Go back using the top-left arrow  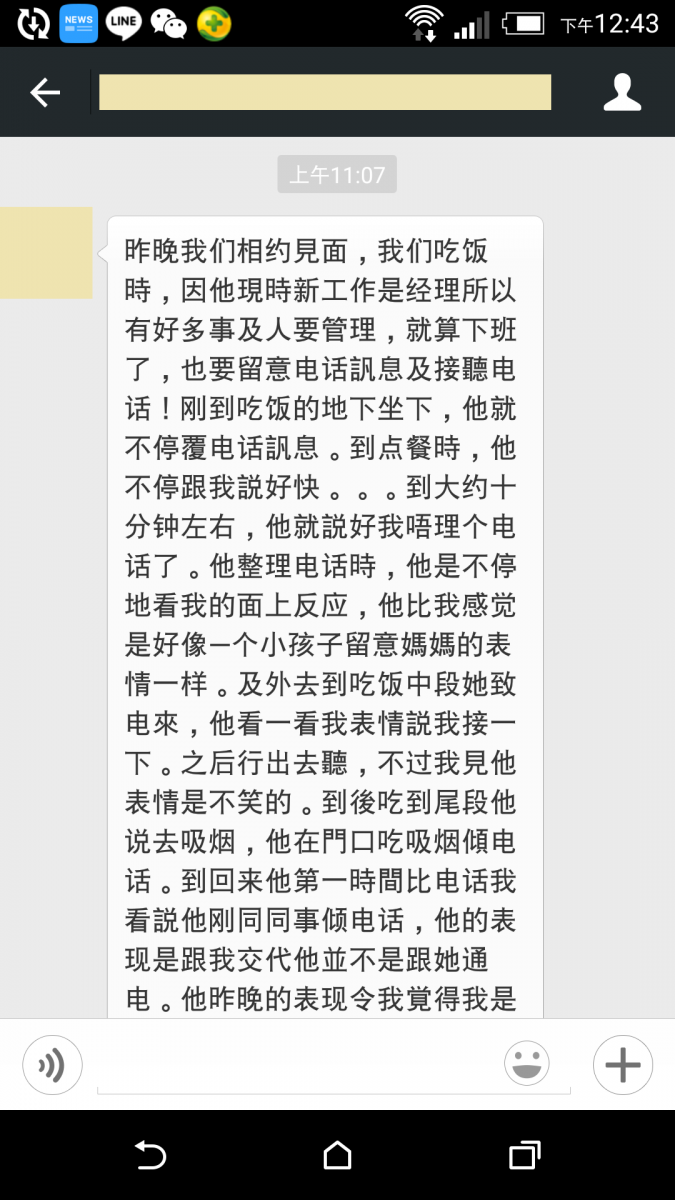pos(45,93)
